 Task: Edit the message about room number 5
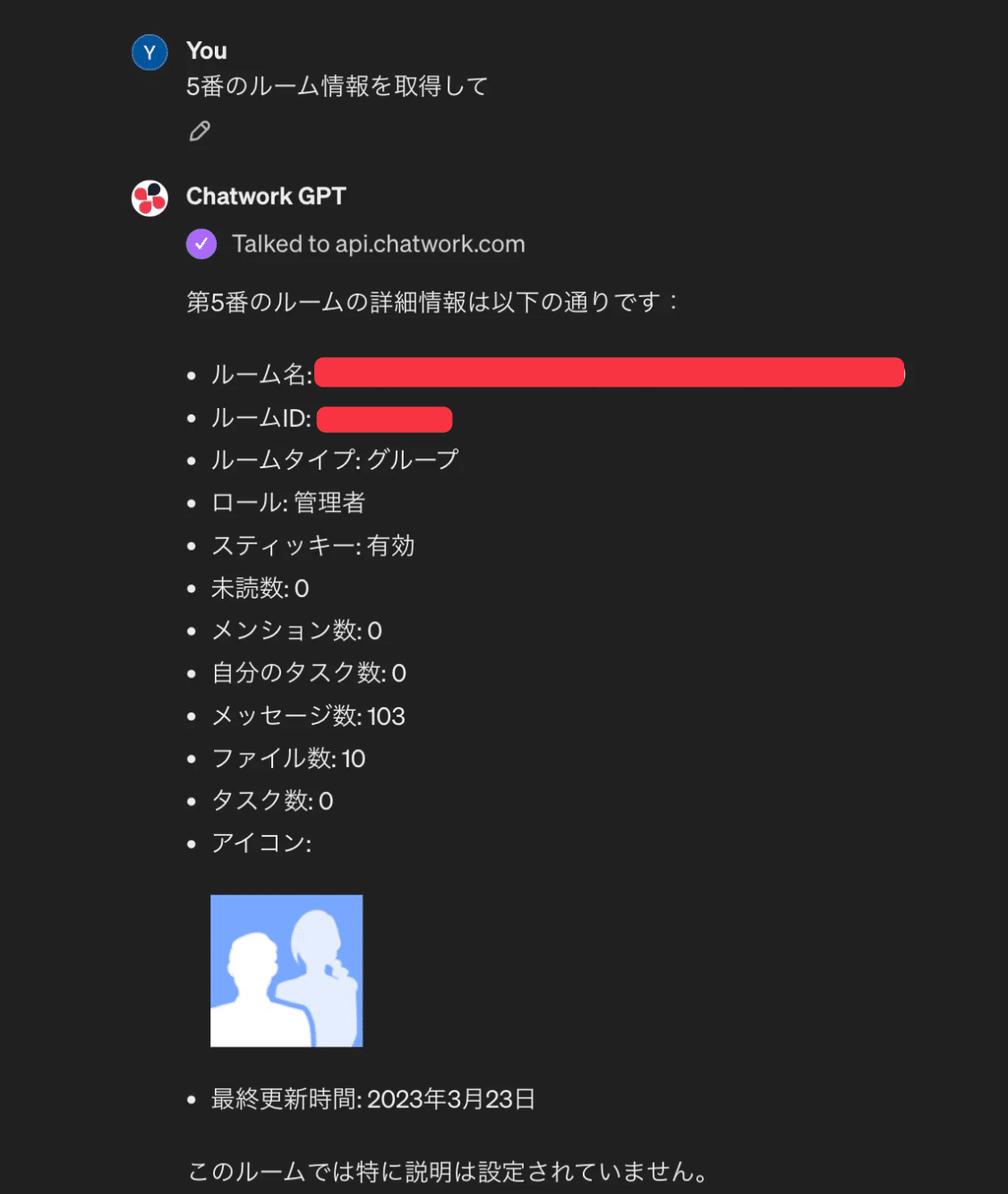[x=200, y=132]
